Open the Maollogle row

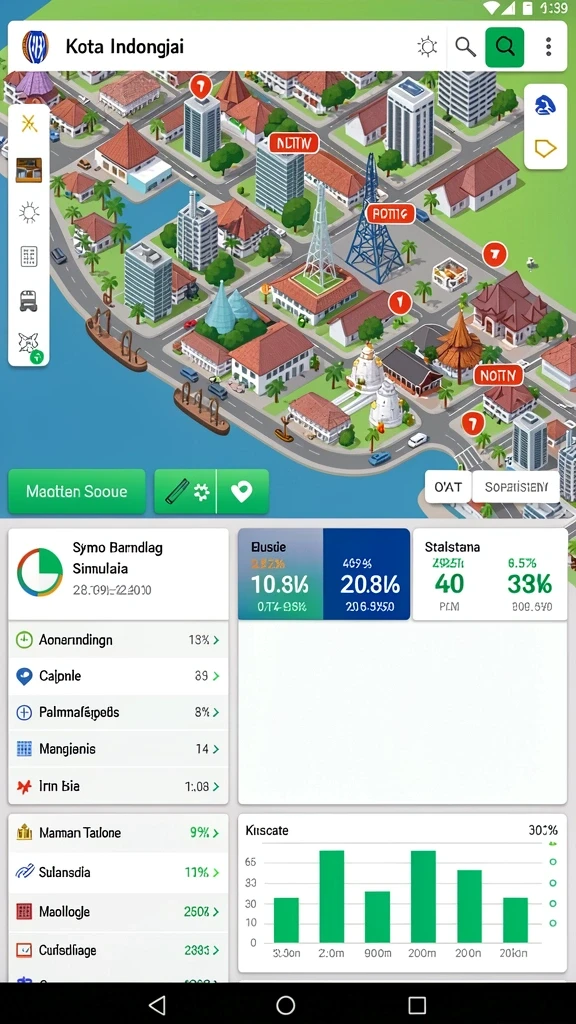[x=118, y=912]
